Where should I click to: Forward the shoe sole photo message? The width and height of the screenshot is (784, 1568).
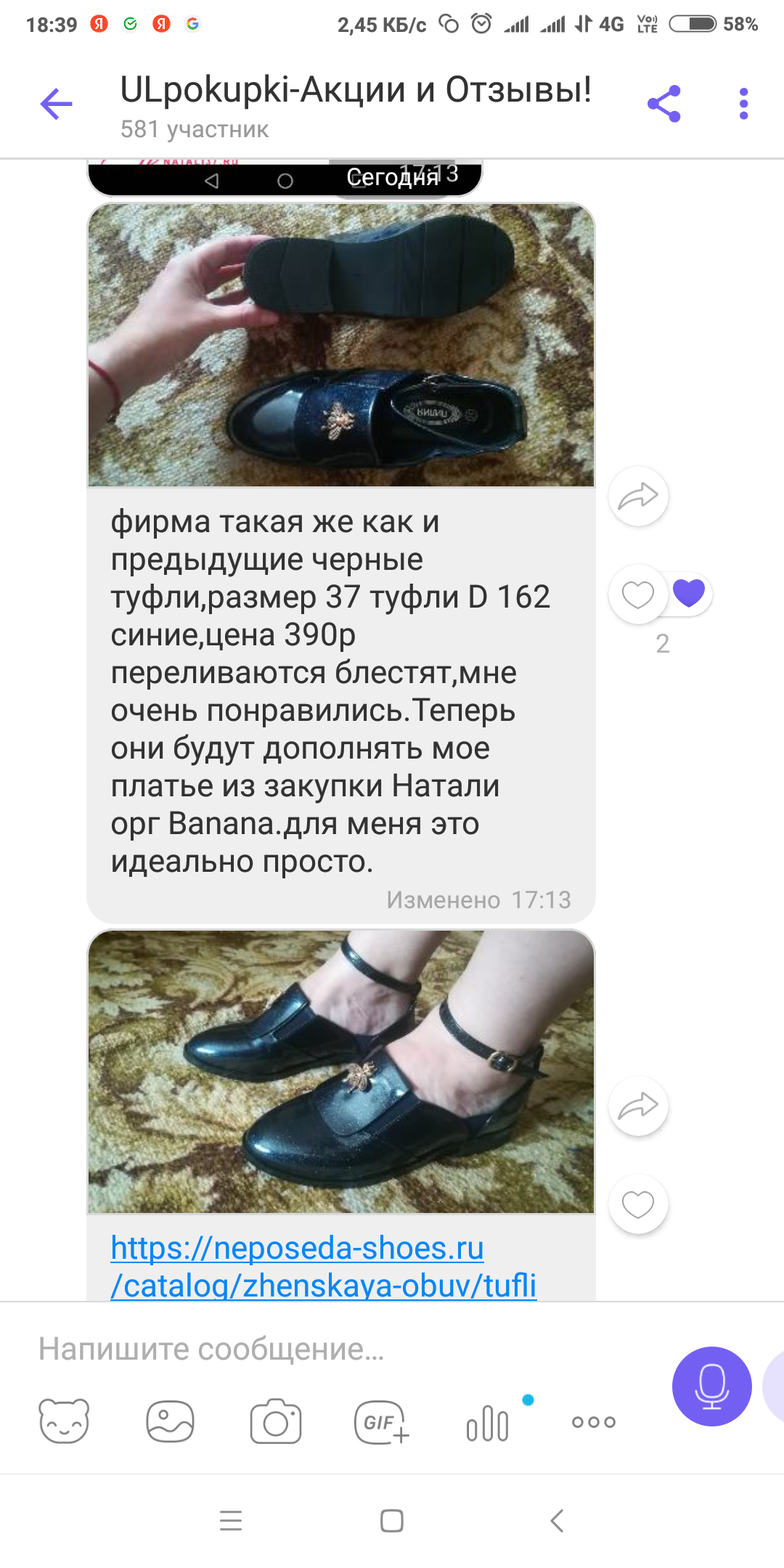[x=637, y=496]
